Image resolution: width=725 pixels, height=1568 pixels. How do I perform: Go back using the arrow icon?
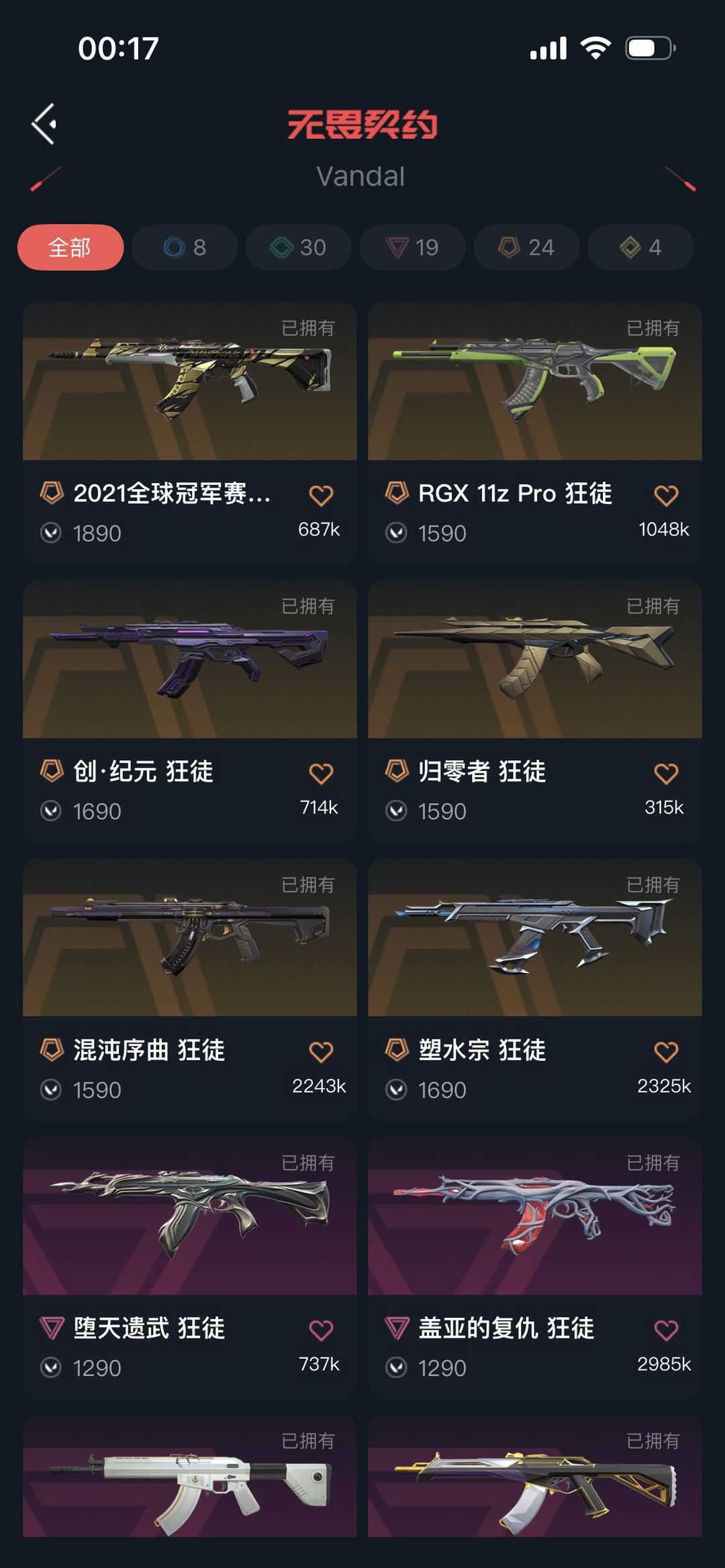[44, 124]
